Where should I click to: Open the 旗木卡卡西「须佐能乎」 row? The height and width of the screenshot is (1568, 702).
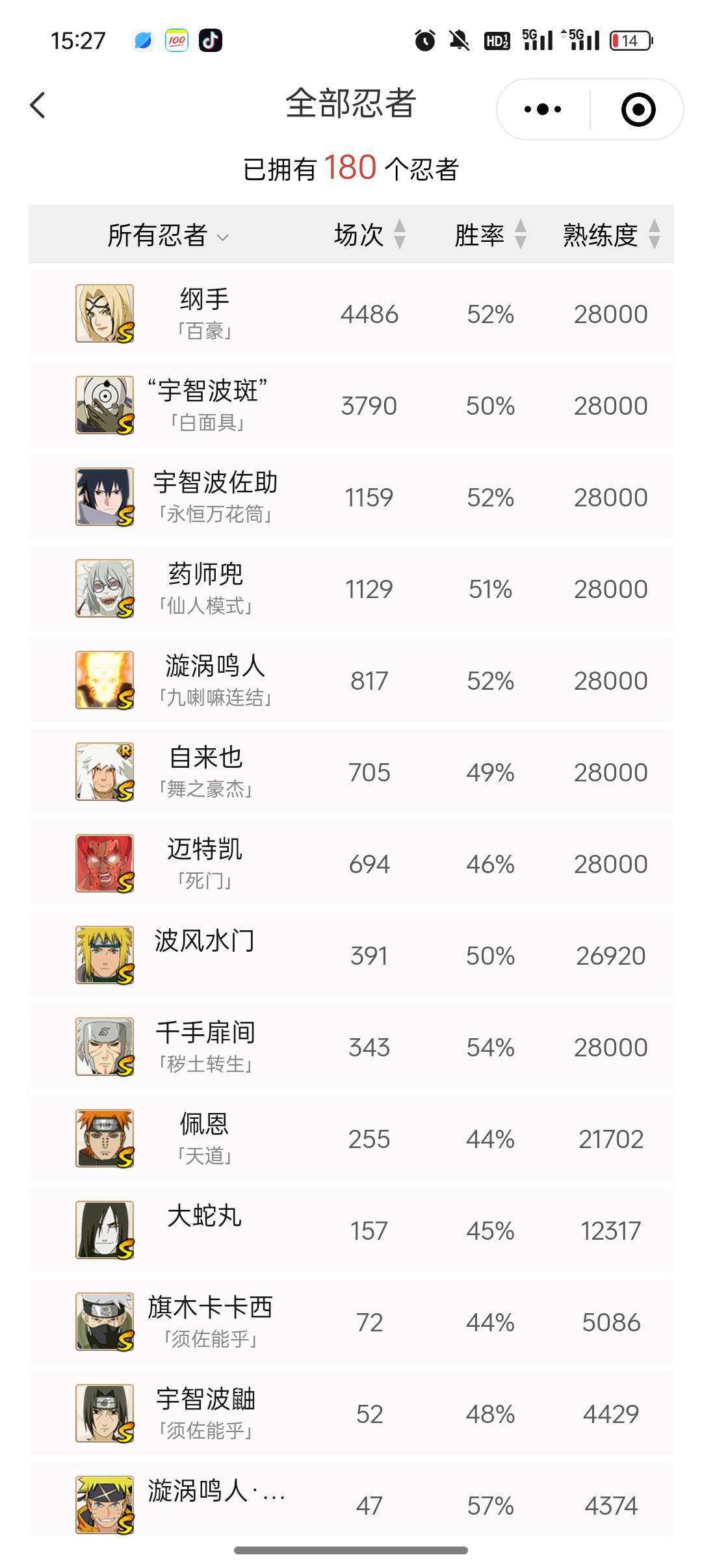(351, 1322)
